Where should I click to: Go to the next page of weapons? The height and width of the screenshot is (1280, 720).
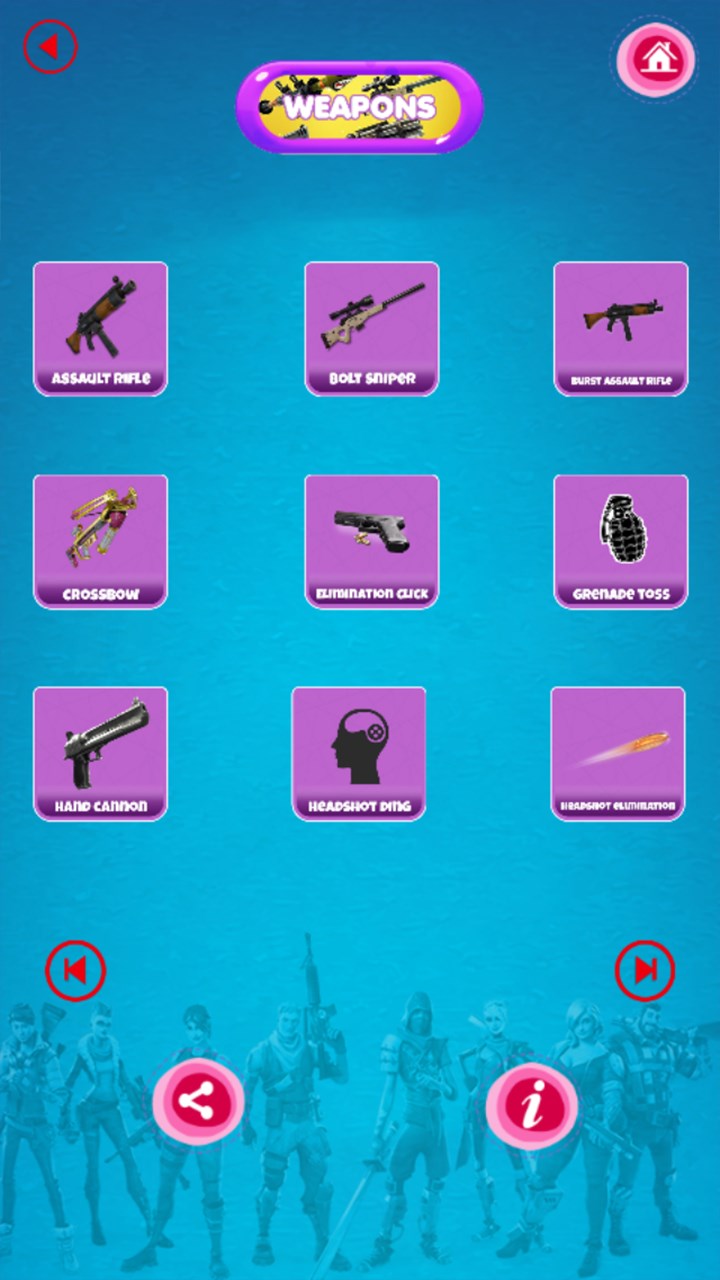645,970
